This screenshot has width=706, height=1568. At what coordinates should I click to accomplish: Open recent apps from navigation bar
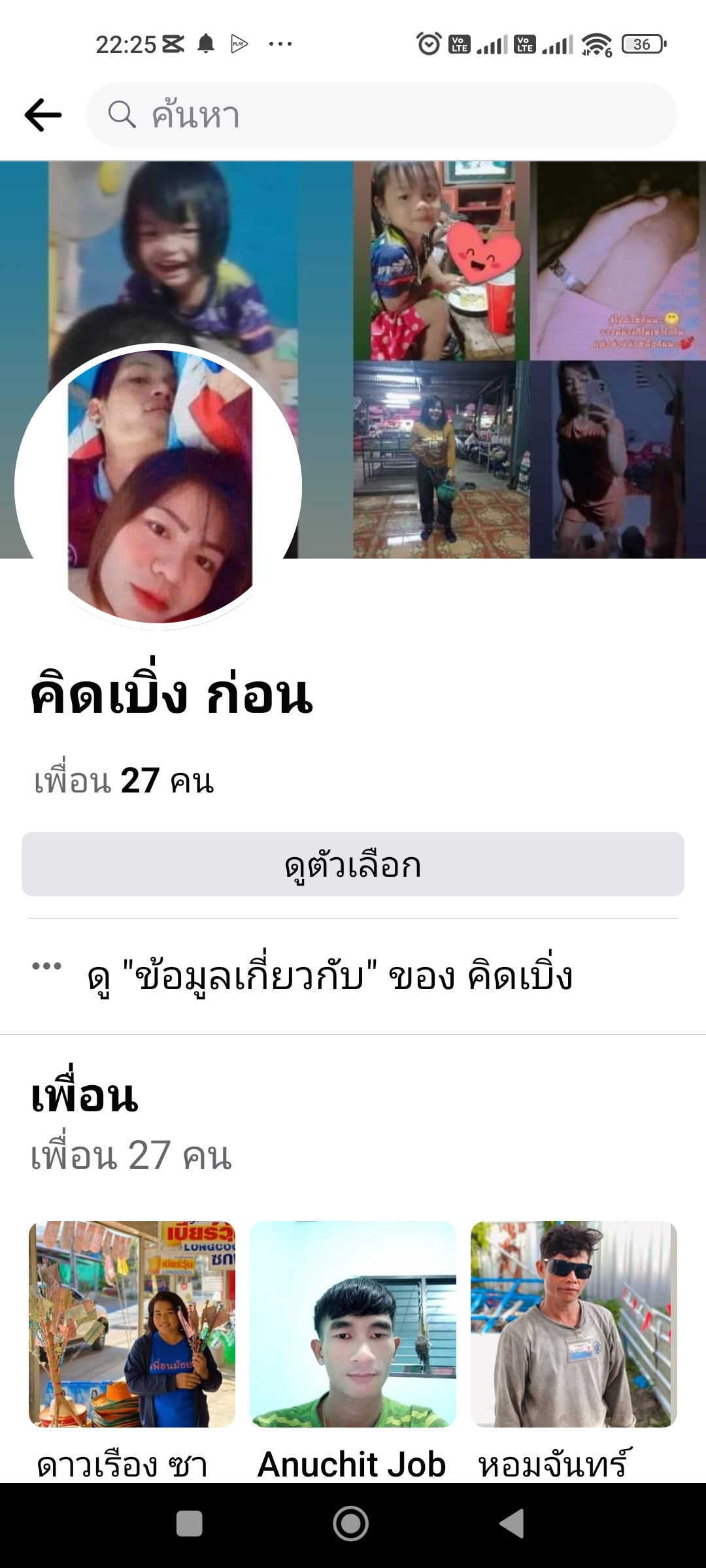(x=190, y=1524)
